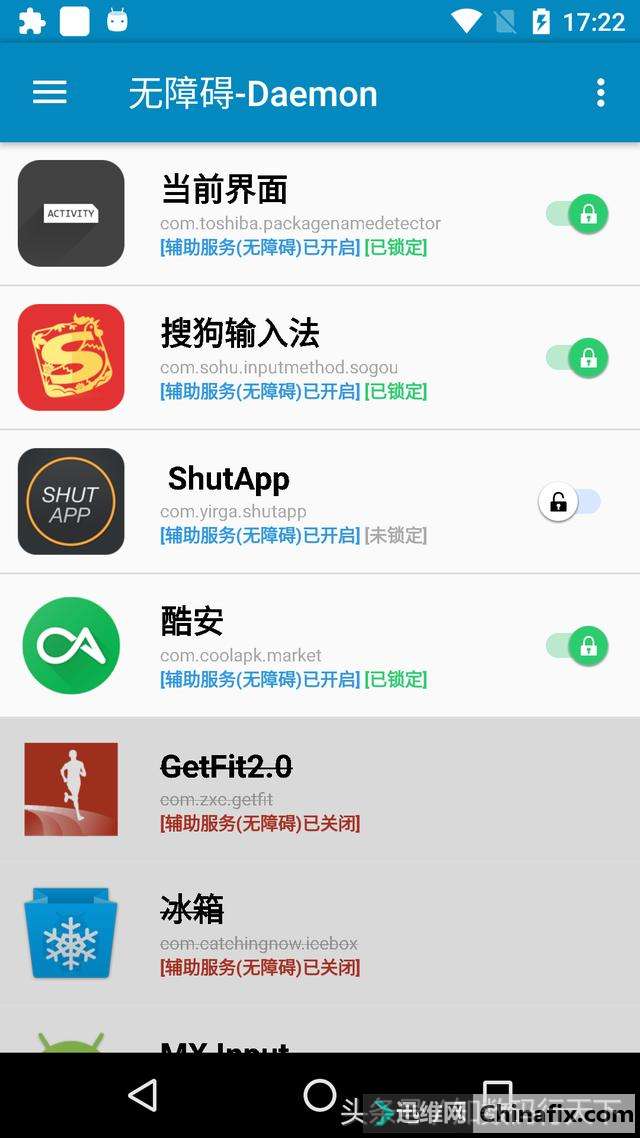The width and height of the screenshot is (640, 1138).
Task: Tap the system home button
Action: pos(320,1095)
